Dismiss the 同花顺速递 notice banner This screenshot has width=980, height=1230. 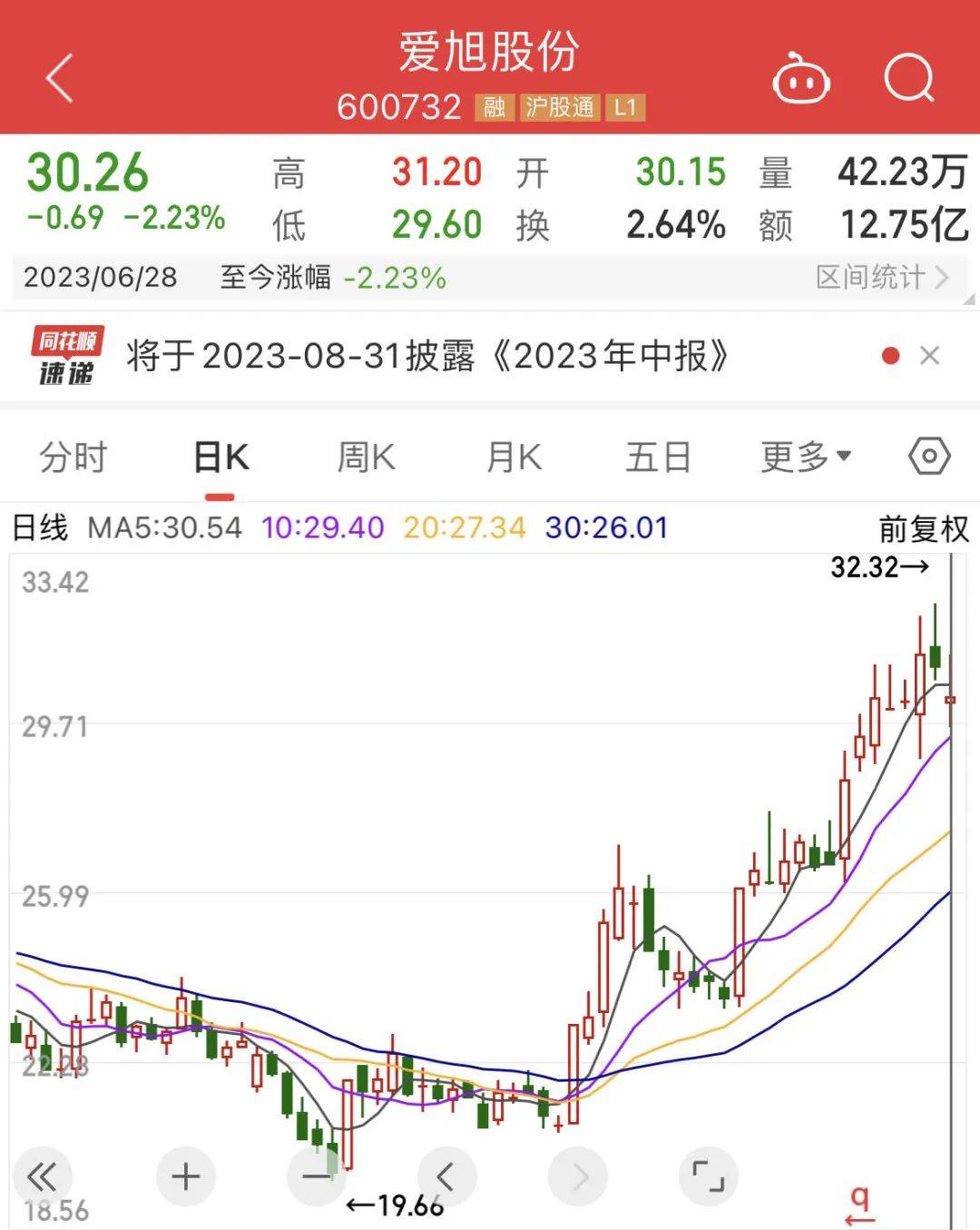(929, 356)
